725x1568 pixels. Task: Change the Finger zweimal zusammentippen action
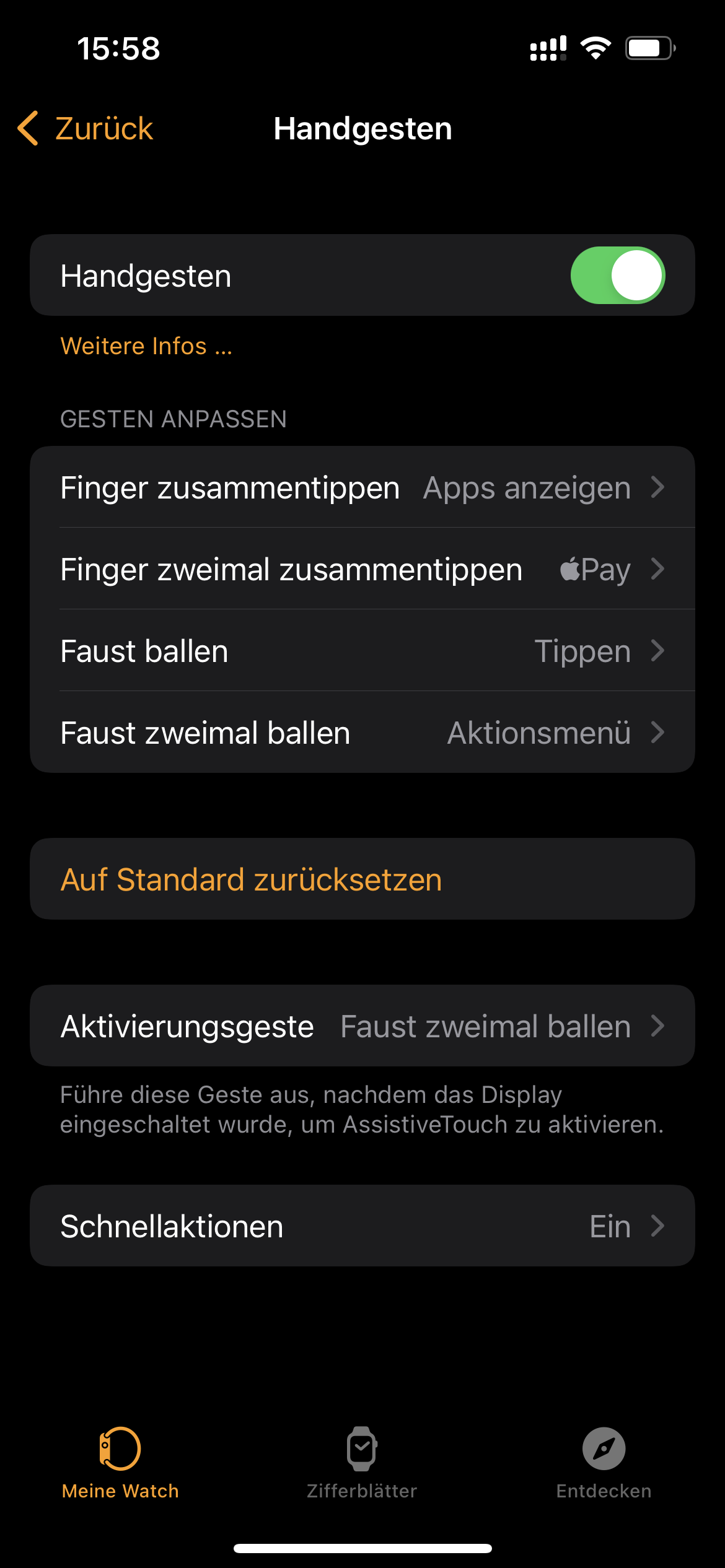pyautogui.click(x=362, y=568)
